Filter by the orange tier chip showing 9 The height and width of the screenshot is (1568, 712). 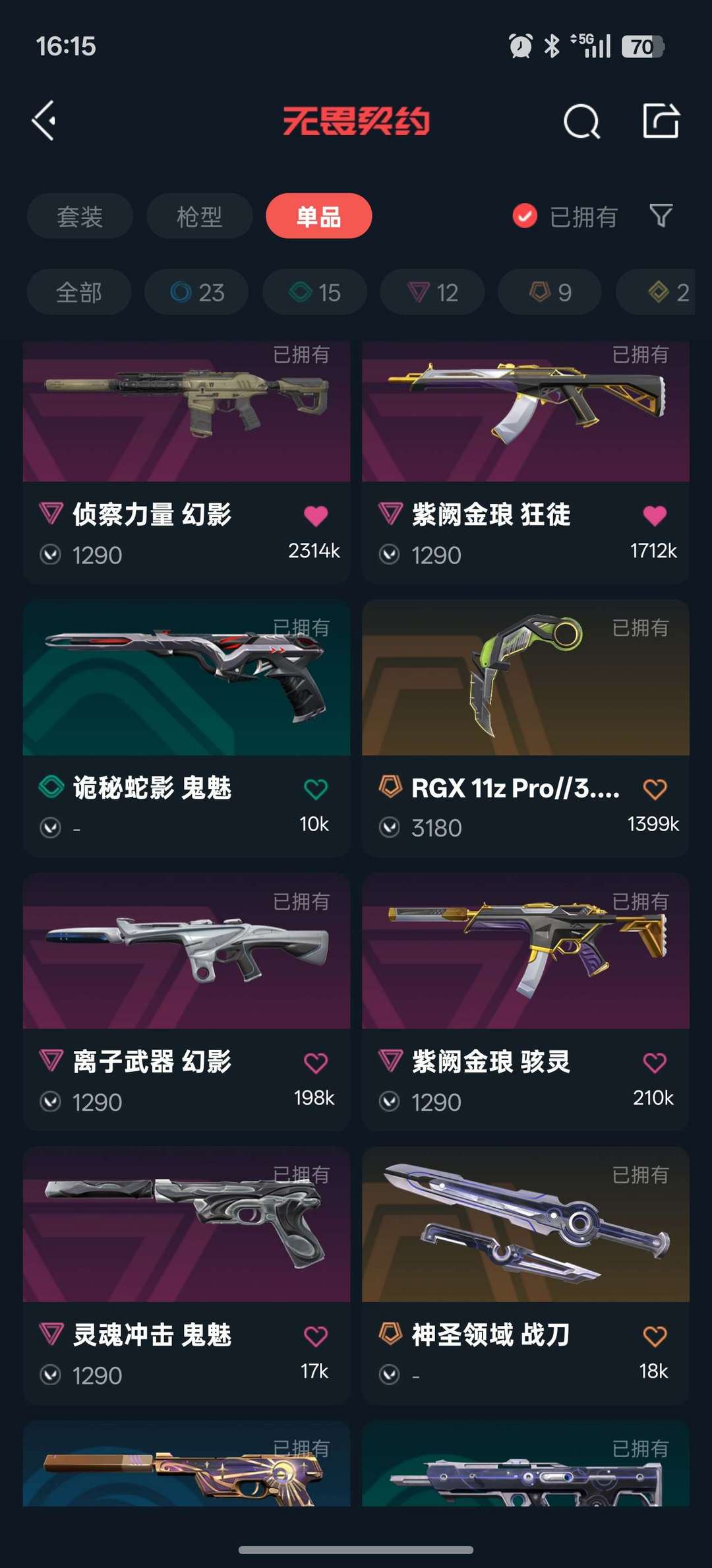550,292
